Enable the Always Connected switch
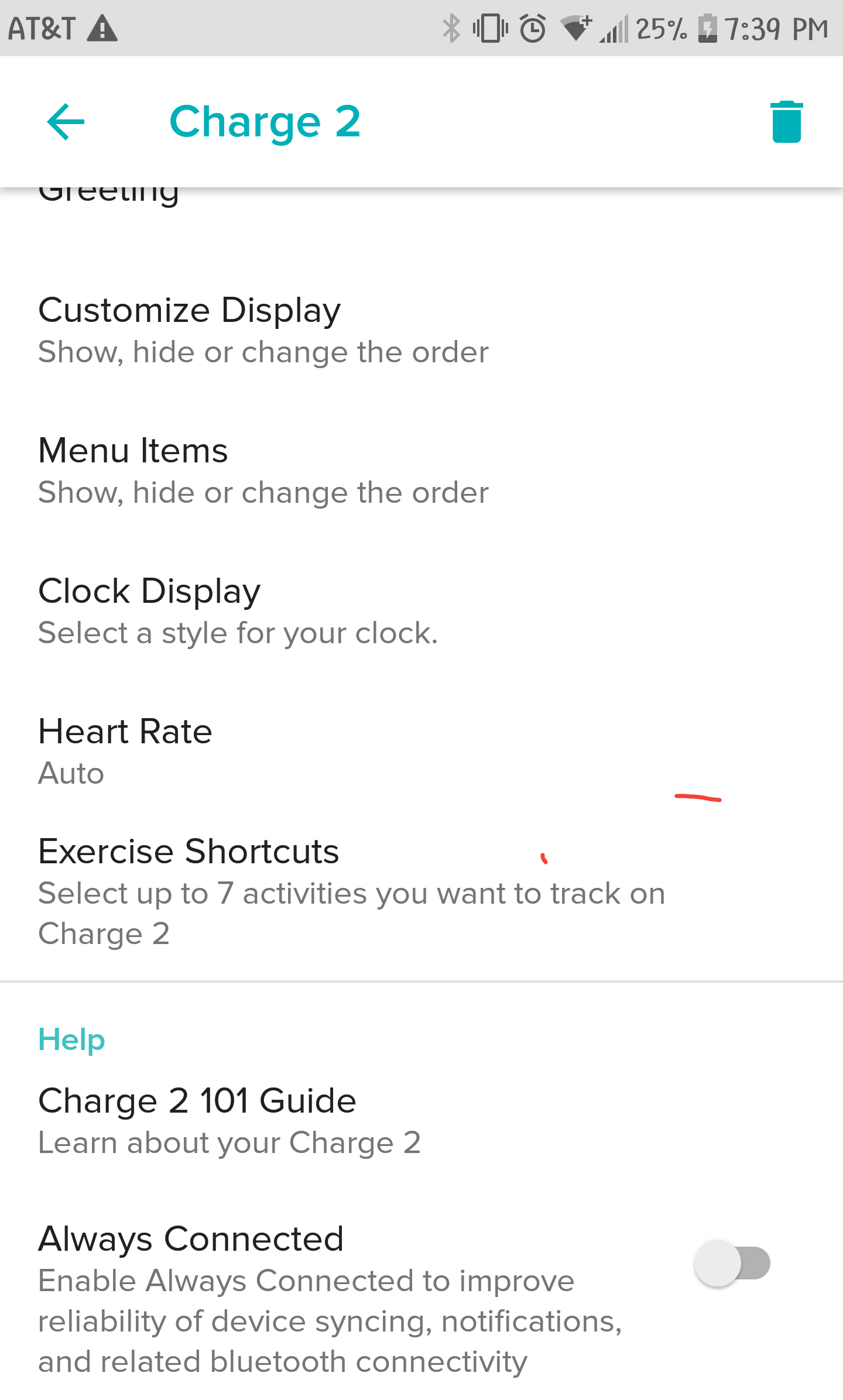This screenshot has width=843, height=1400. click(x=732, y=1263)
